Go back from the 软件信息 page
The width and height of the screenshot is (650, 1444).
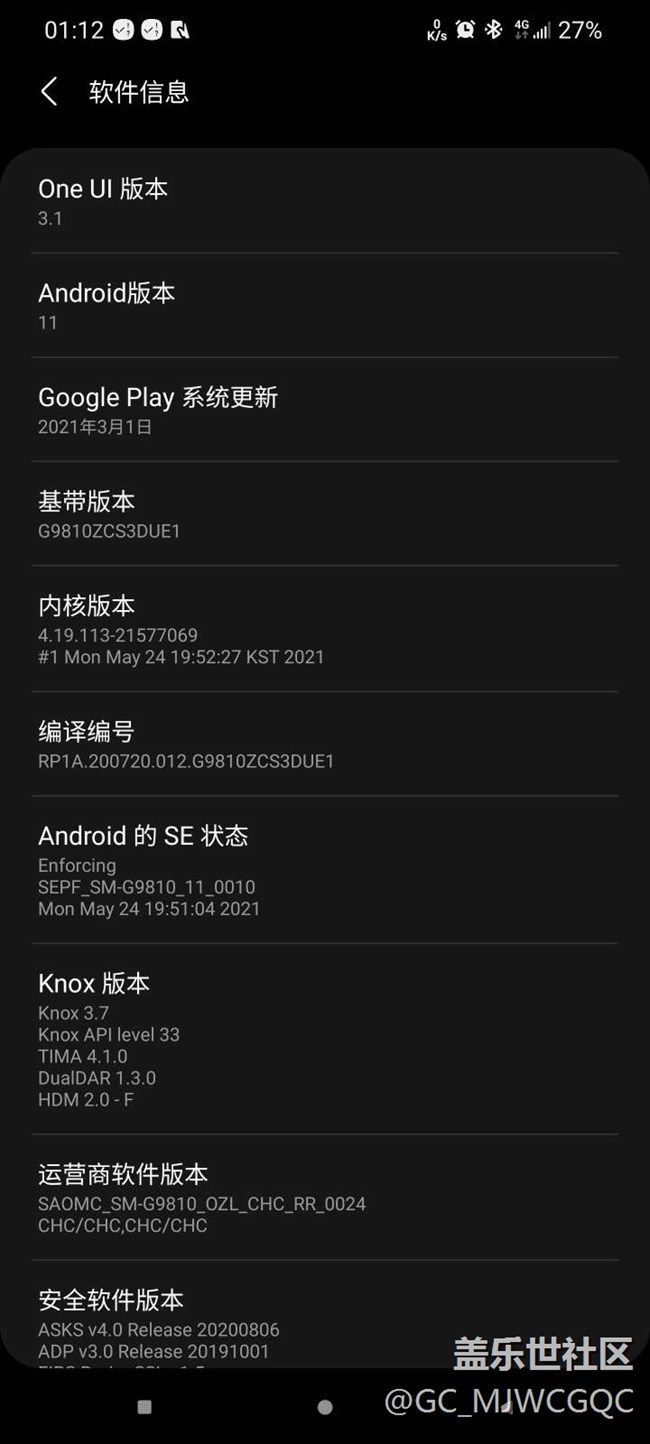click(x=49, y=92)
